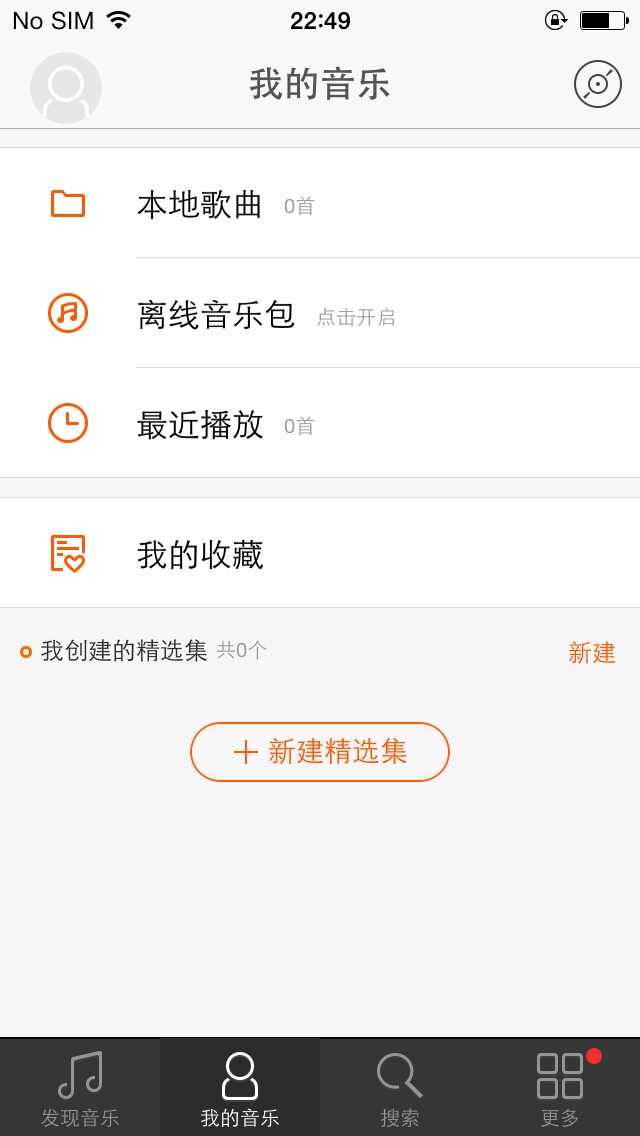Create a collection with 新建精选集 button
Viewport: 640px width, 1136px height.
point(320,752)
